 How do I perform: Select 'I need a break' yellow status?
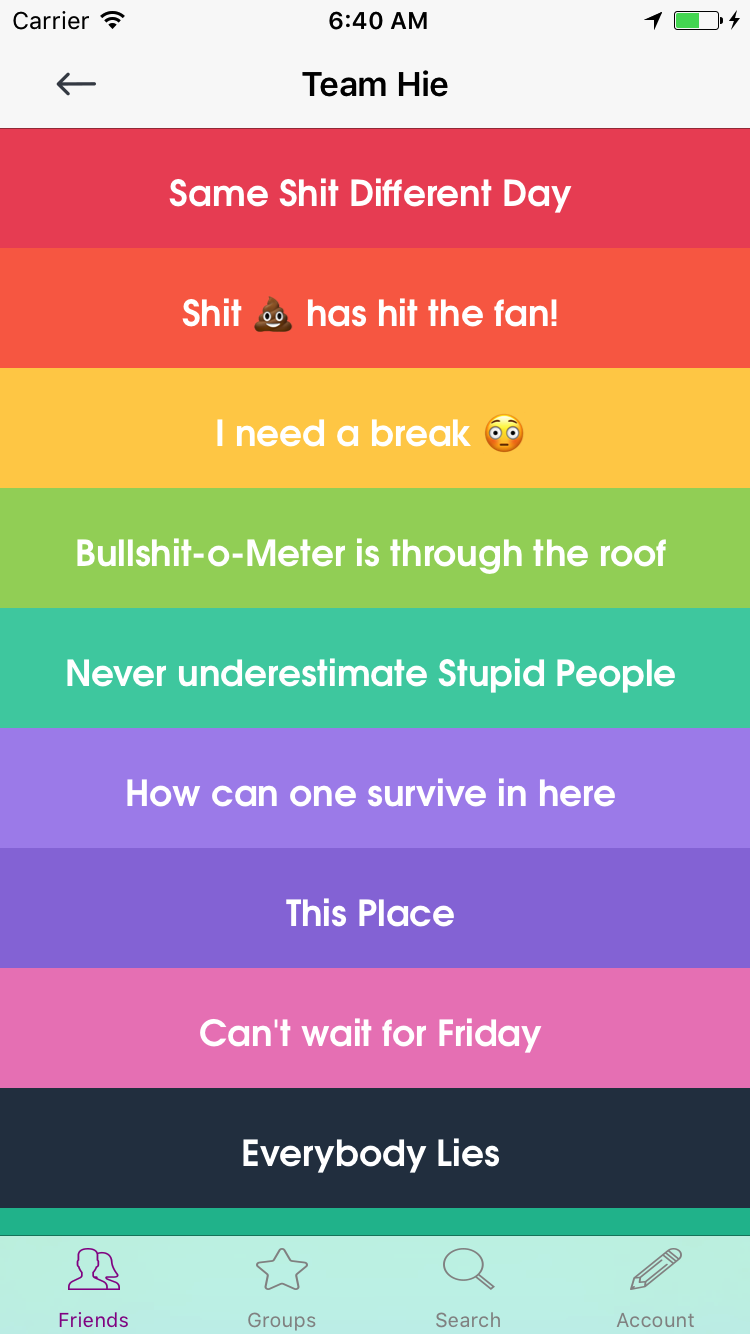click(x=375, y=432)
